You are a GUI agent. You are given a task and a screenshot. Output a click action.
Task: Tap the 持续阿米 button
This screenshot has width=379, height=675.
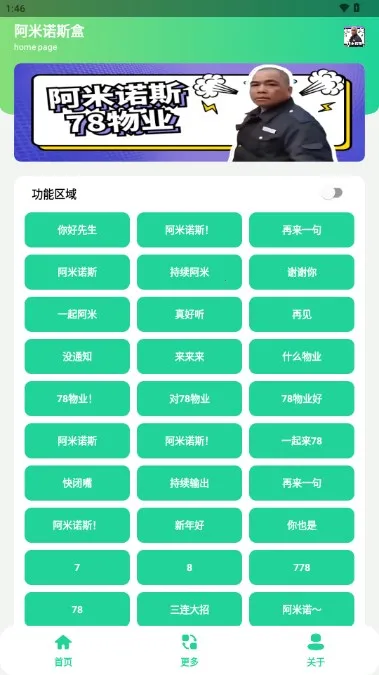[x=190, y=272]
